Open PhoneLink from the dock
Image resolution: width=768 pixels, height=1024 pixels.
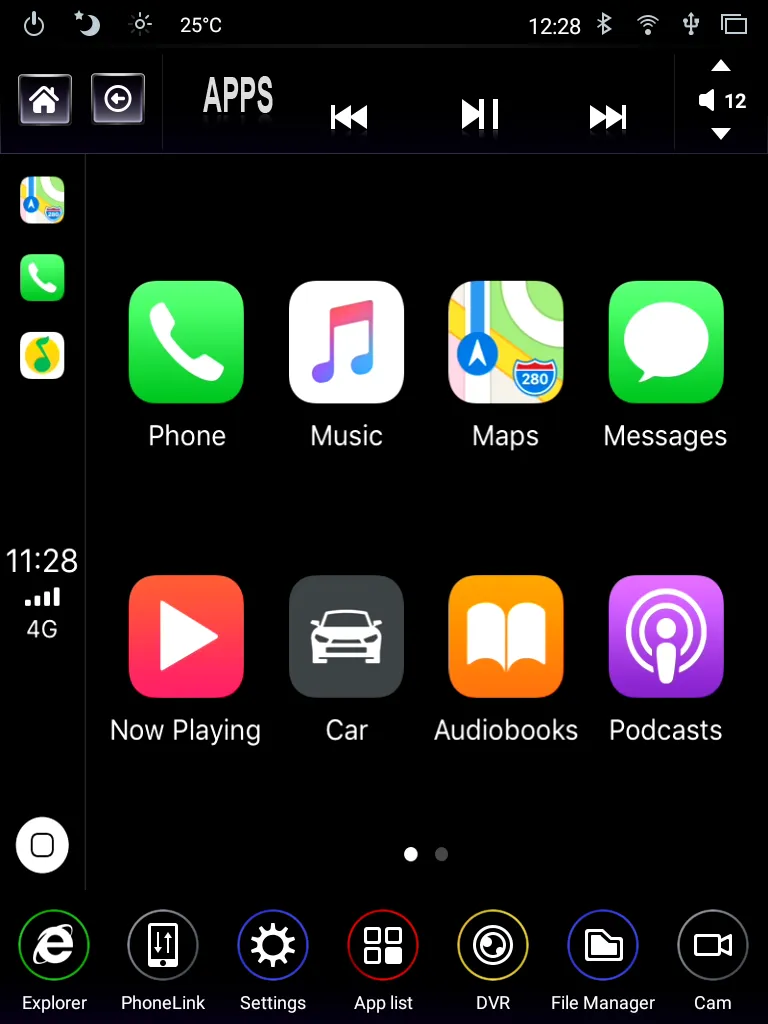[x=163, y=945]
